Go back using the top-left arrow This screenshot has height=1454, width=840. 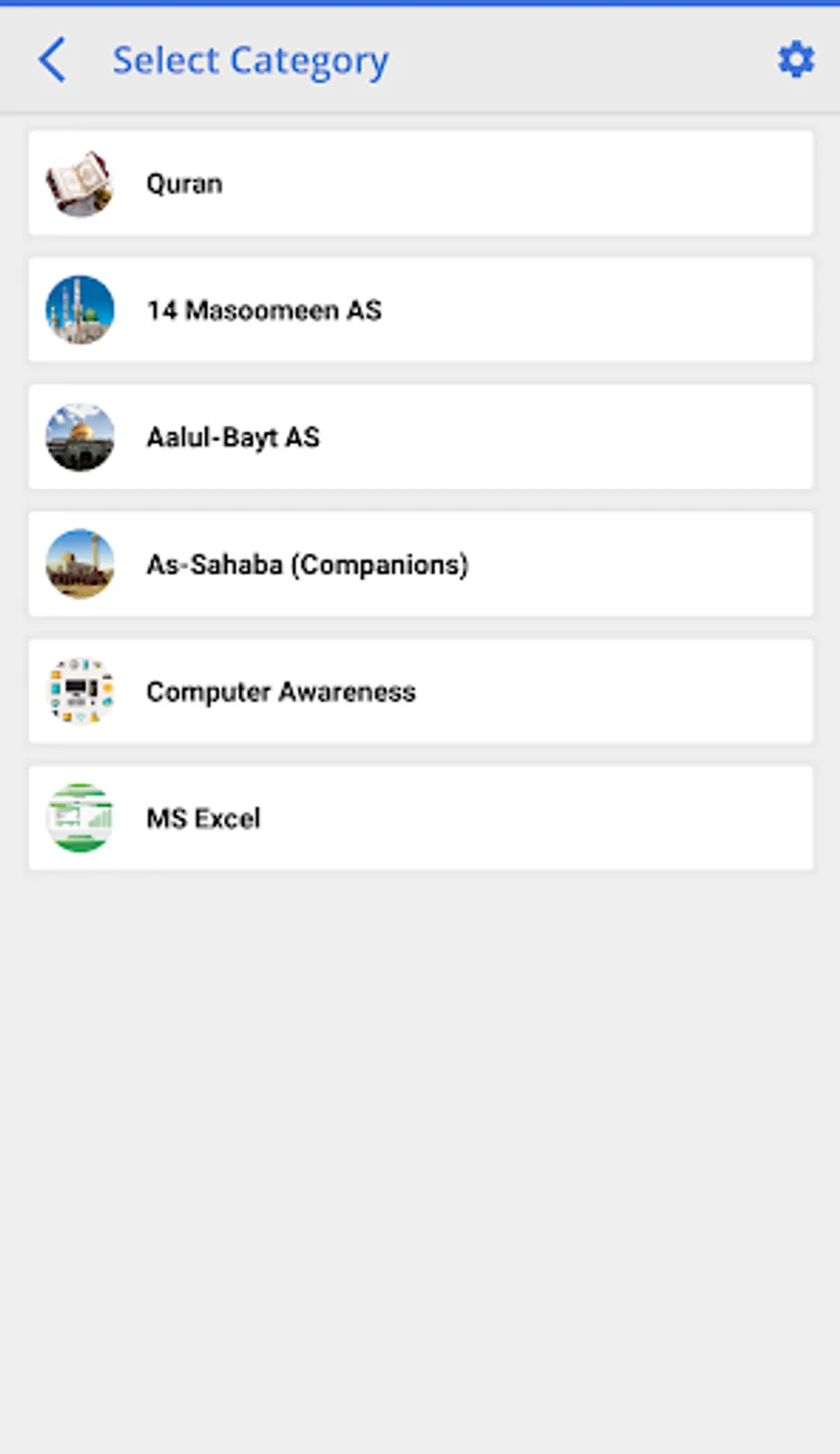coord(53,61)
